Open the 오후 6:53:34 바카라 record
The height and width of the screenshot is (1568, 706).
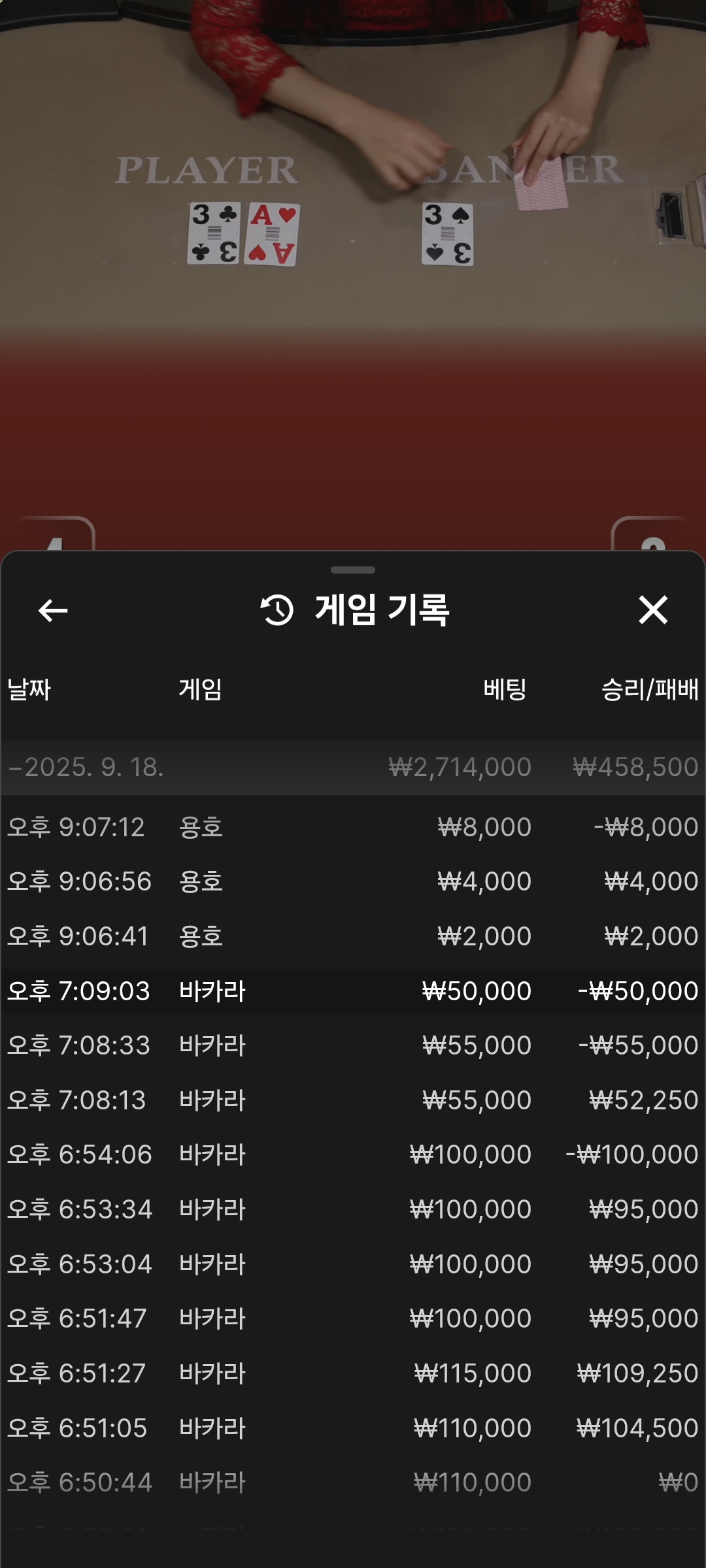(x=353, y=1209)
